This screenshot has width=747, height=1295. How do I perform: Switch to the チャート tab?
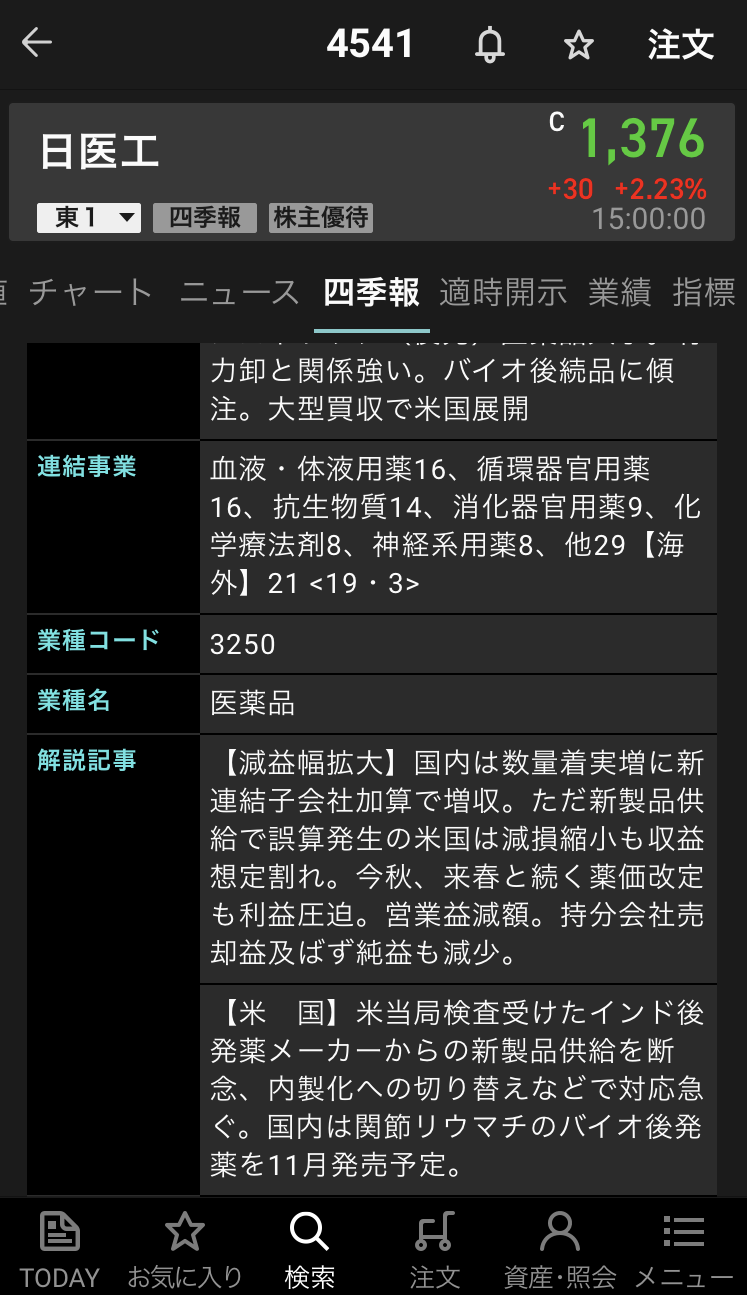click(x=91, y=292)
